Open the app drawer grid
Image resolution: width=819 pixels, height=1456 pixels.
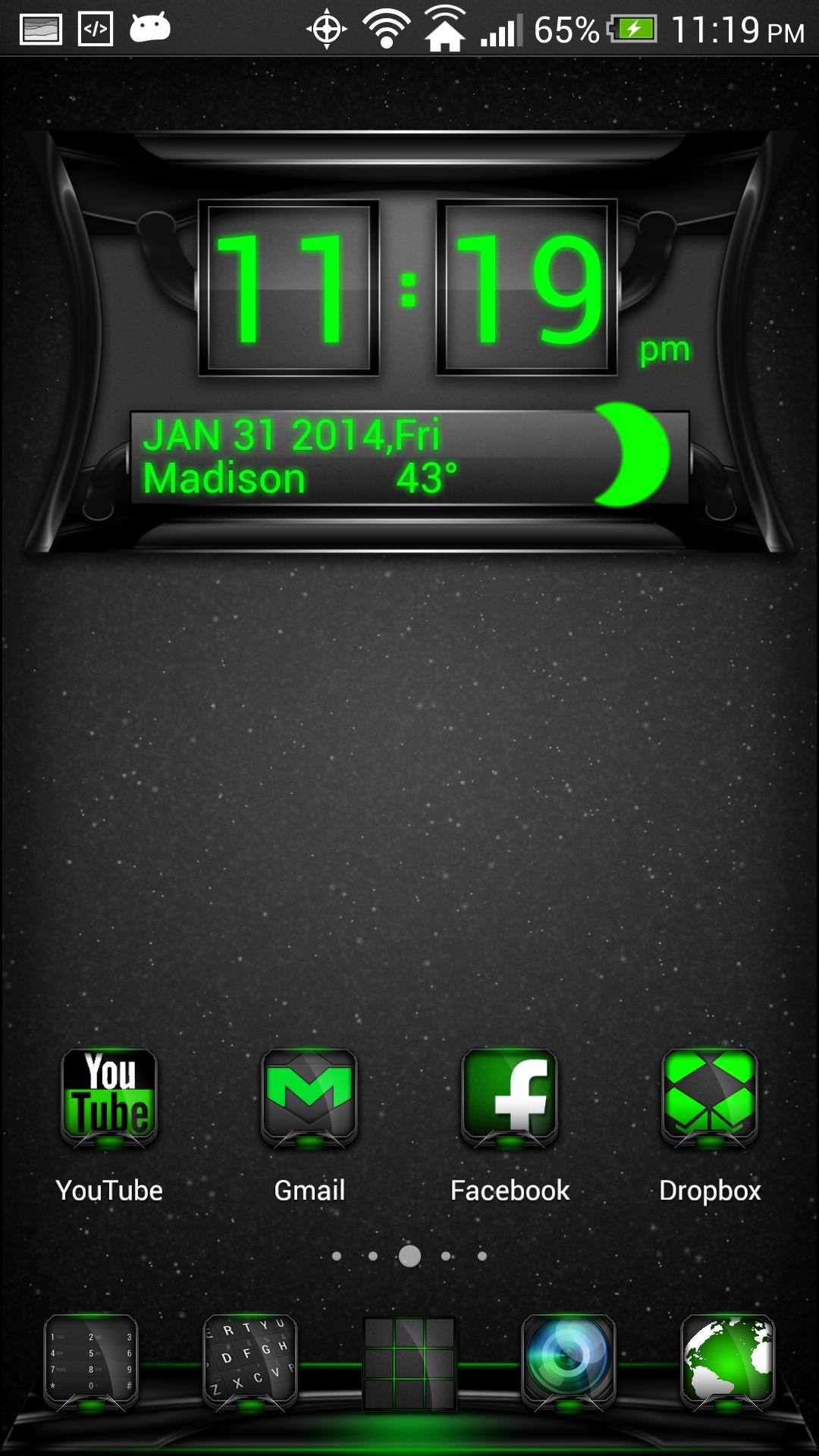(x=409, y=1363)
